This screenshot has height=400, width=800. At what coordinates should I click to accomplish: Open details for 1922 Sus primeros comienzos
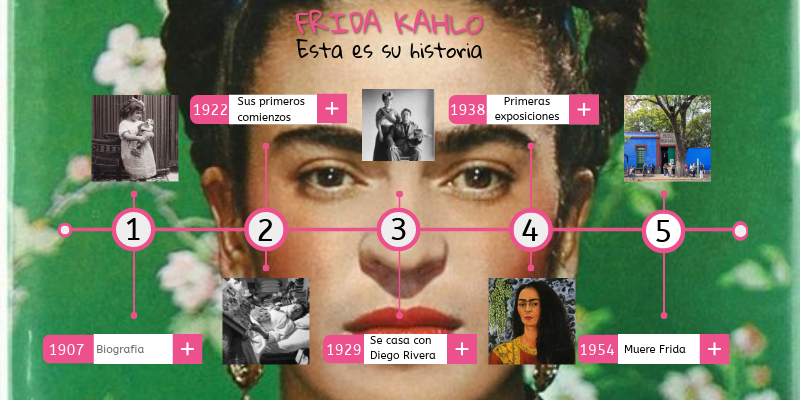332,109
